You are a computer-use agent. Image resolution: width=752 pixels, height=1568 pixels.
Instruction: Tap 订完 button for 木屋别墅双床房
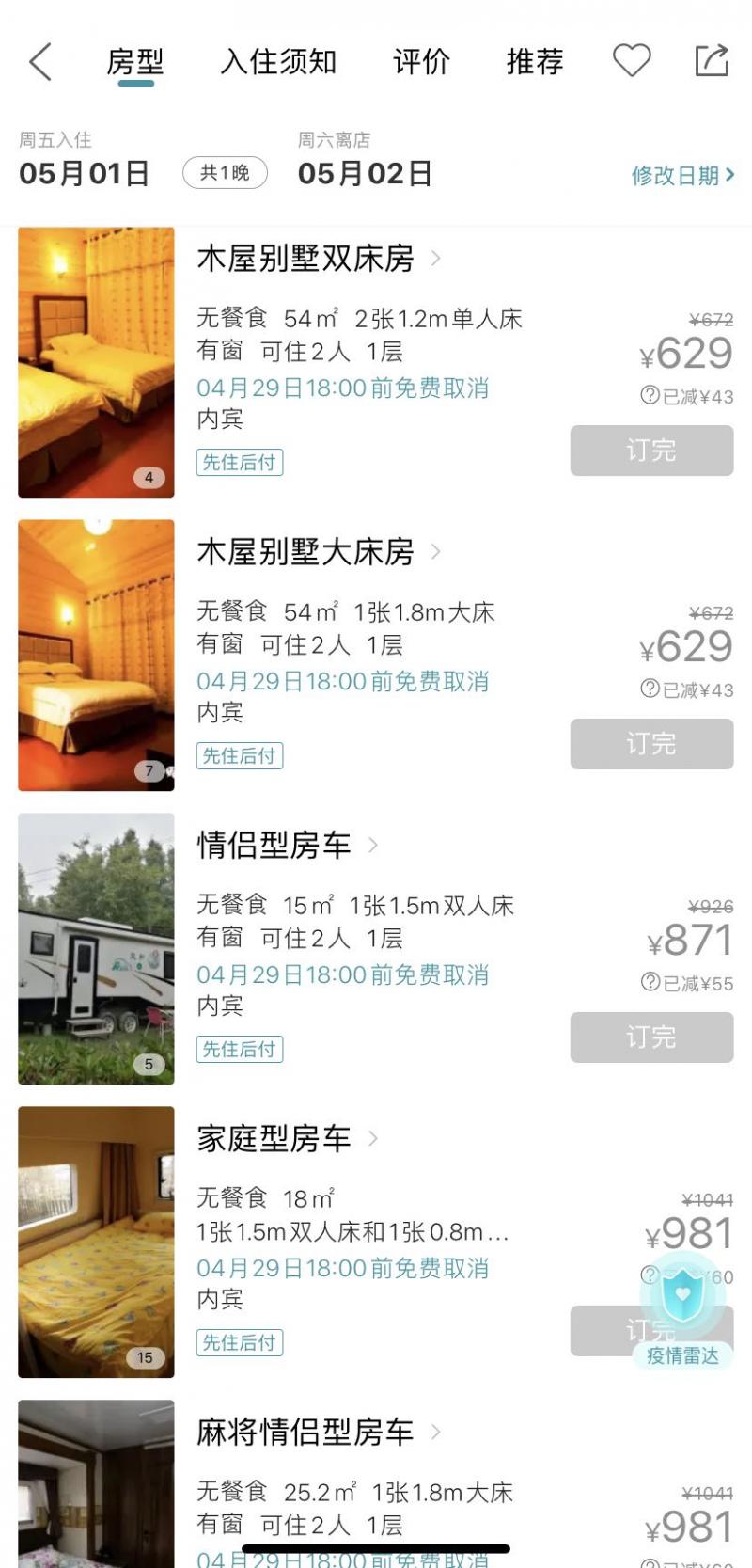point(651,451)
